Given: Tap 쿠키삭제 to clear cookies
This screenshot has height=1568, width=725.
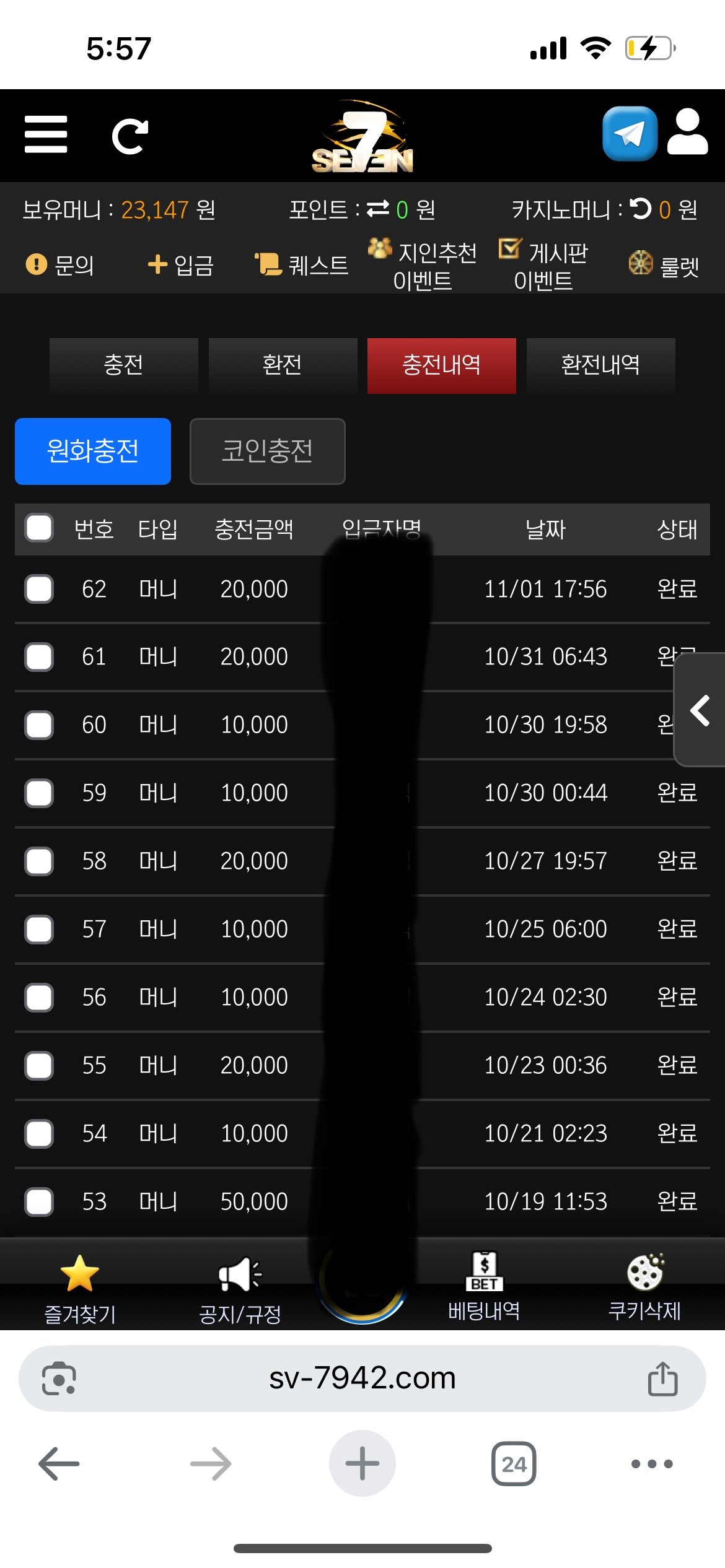Looking at the screenshot, I should 644,1286.
